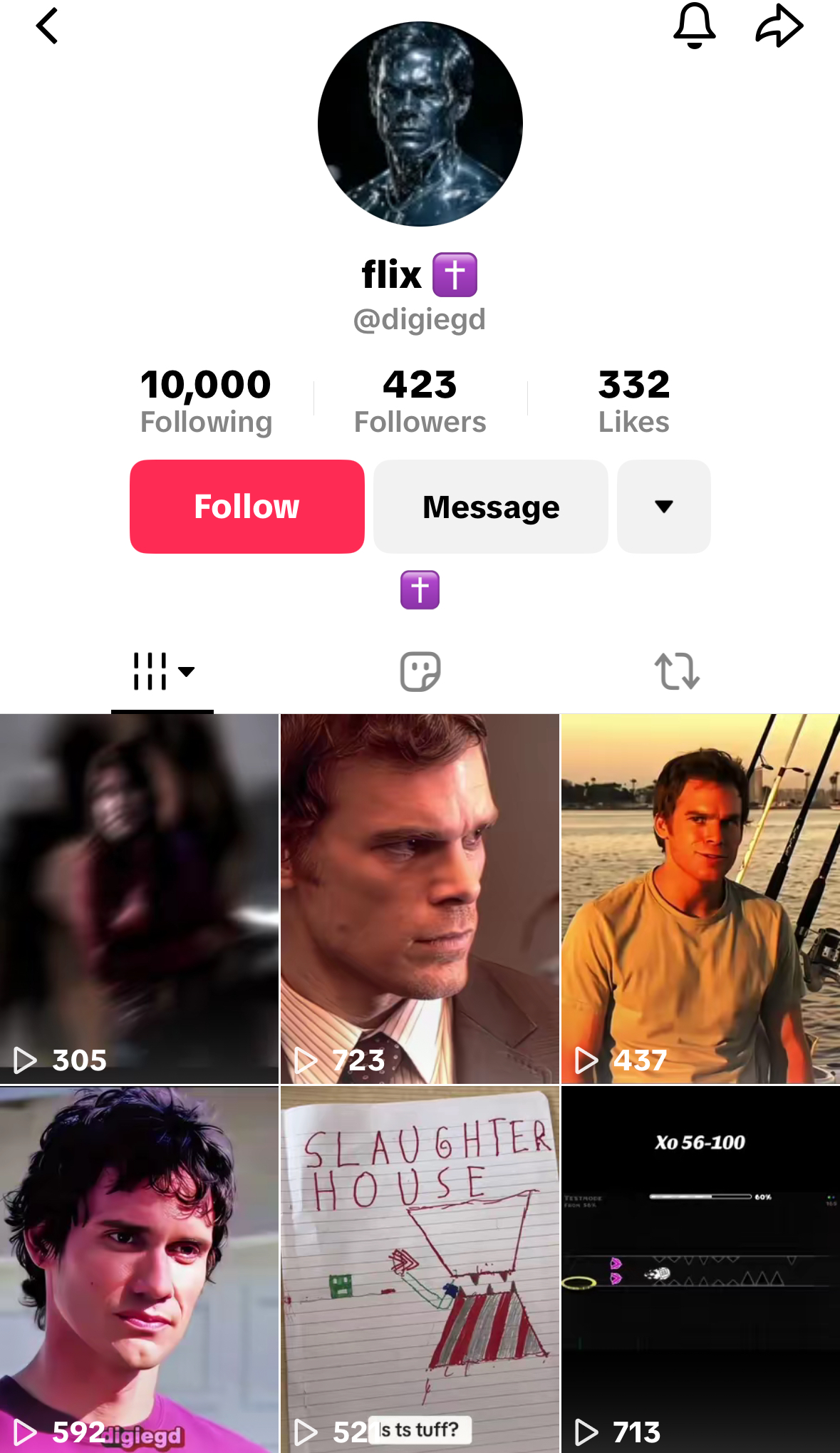840x1453 pixels.
Task: Play the video with 437 views
Action: coord(700,898)
